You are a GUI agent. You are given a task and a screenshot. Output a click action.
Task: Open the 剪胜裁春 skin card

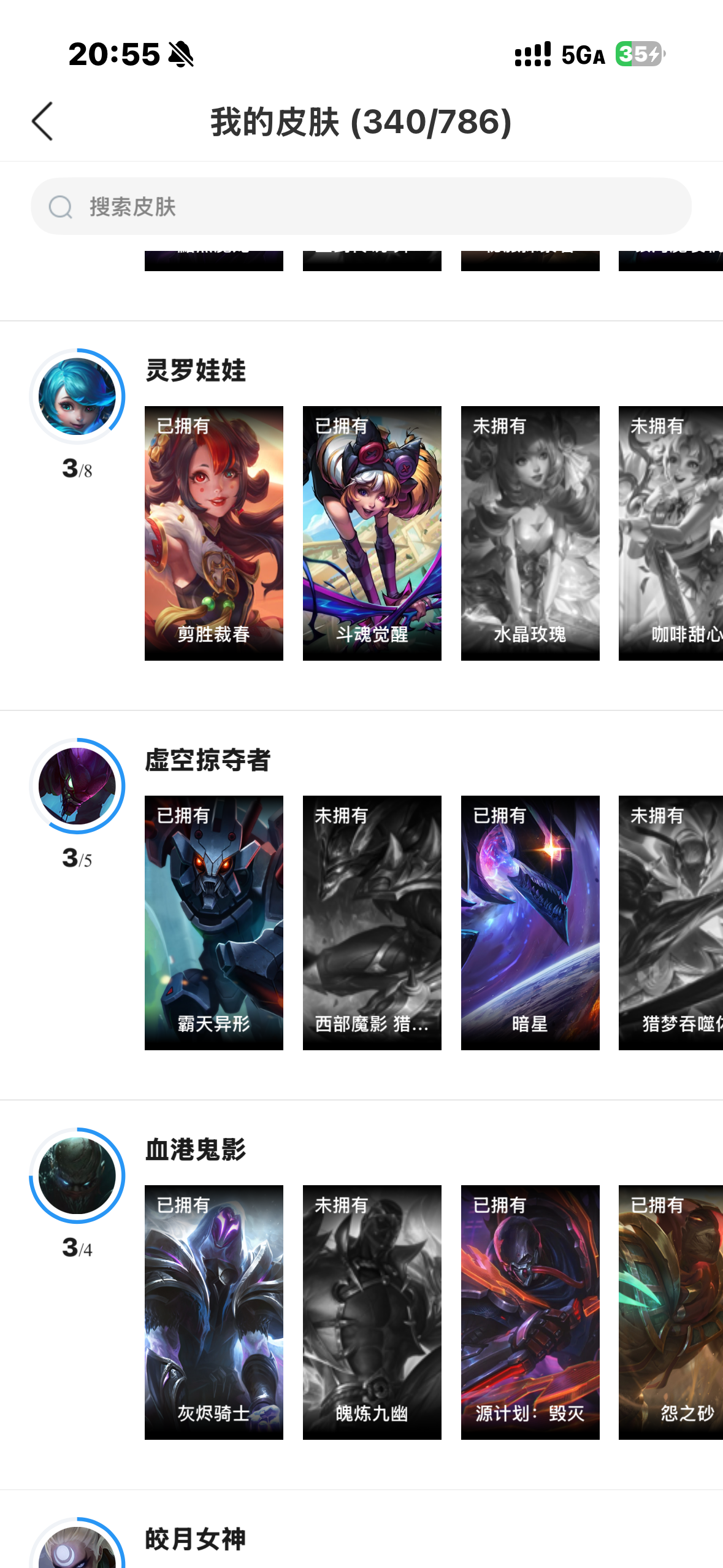click(213, 533)
